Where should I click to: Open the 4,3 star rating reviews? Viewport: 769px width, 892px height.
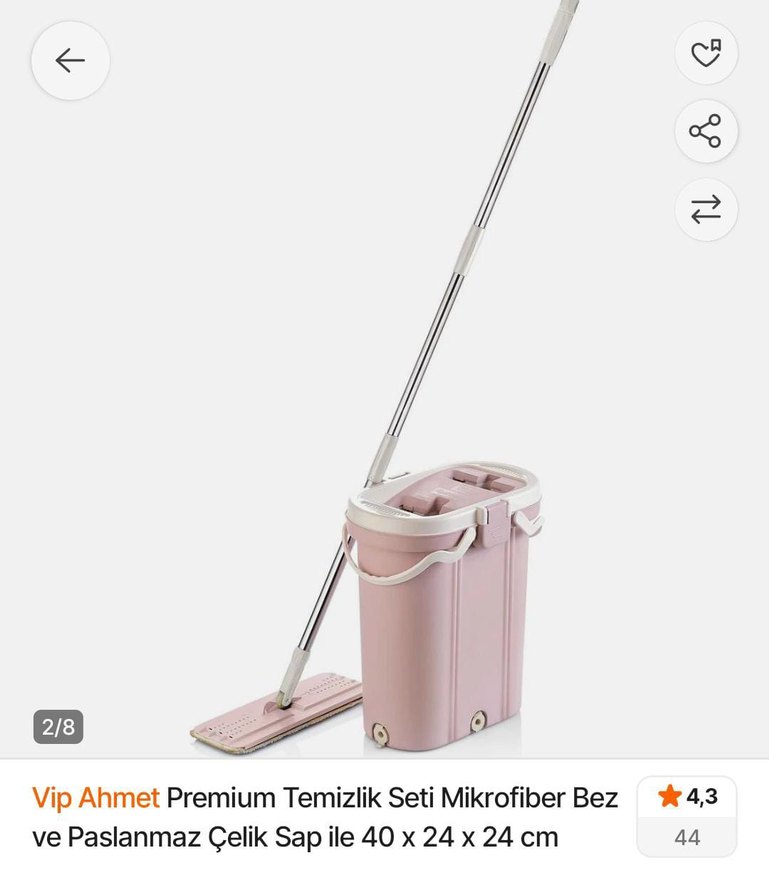pos(687,816)
